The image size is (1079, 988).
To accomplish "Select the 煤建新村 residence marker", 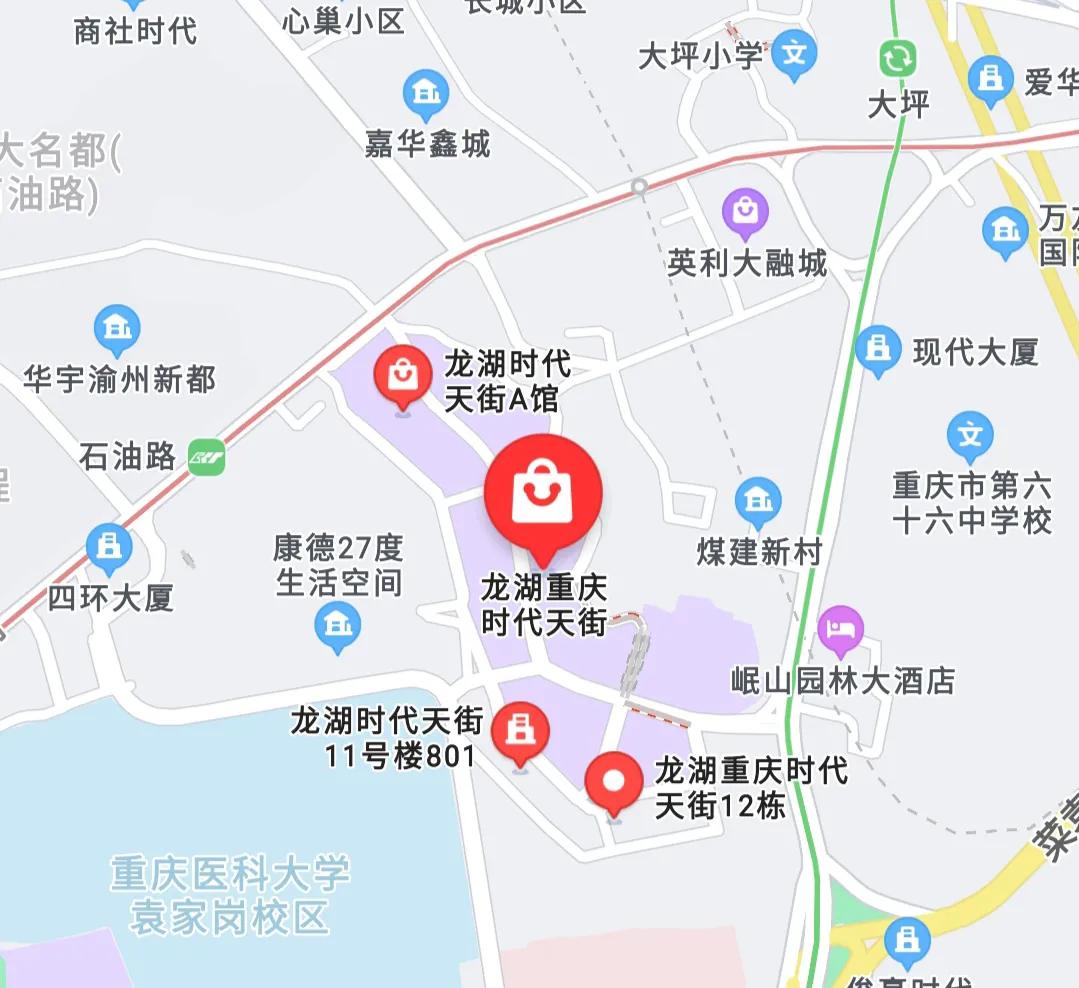I will (757, 499).
